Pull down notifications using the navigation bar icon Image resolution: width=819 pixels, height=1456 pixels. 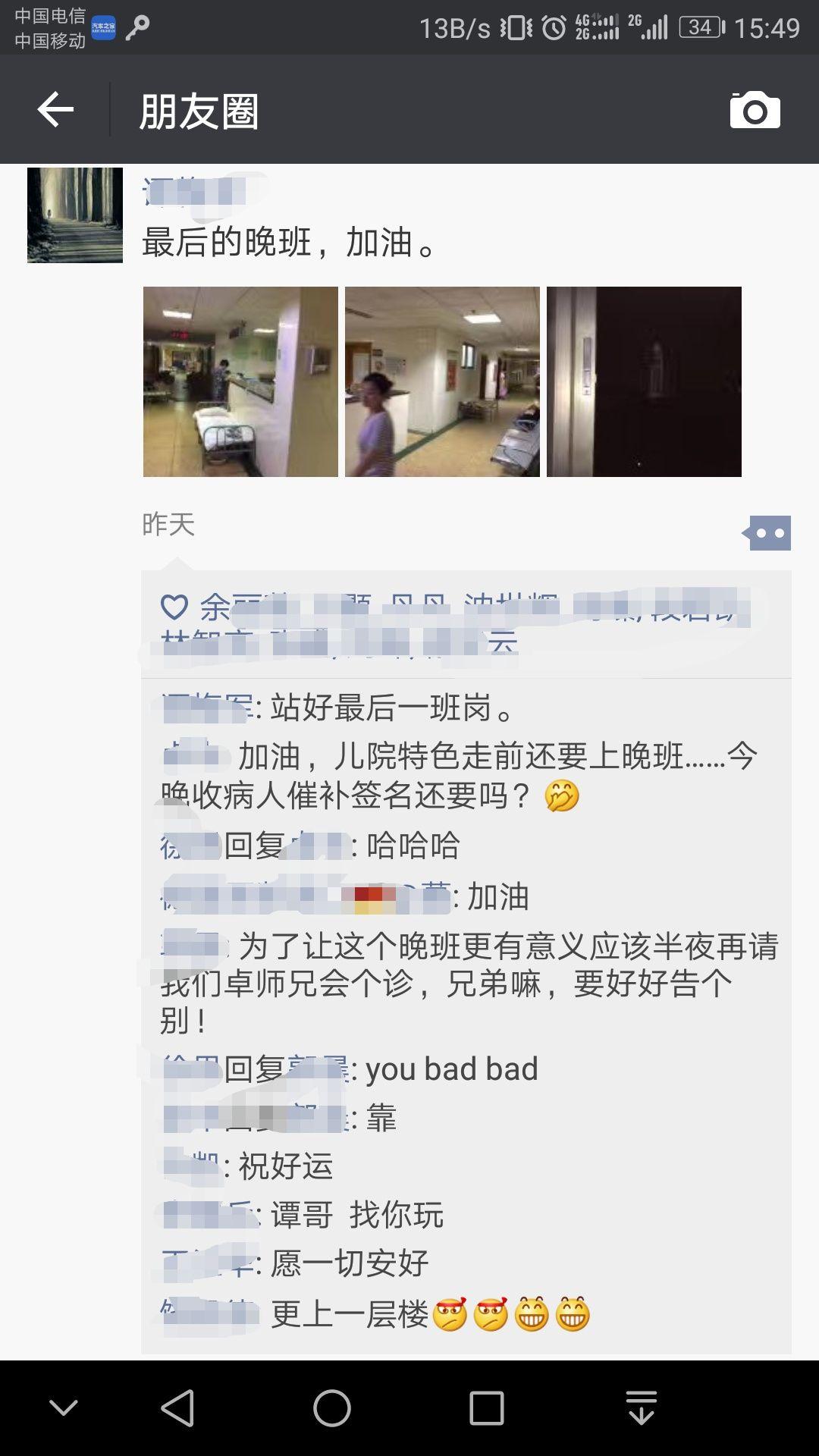(642, 1408)
